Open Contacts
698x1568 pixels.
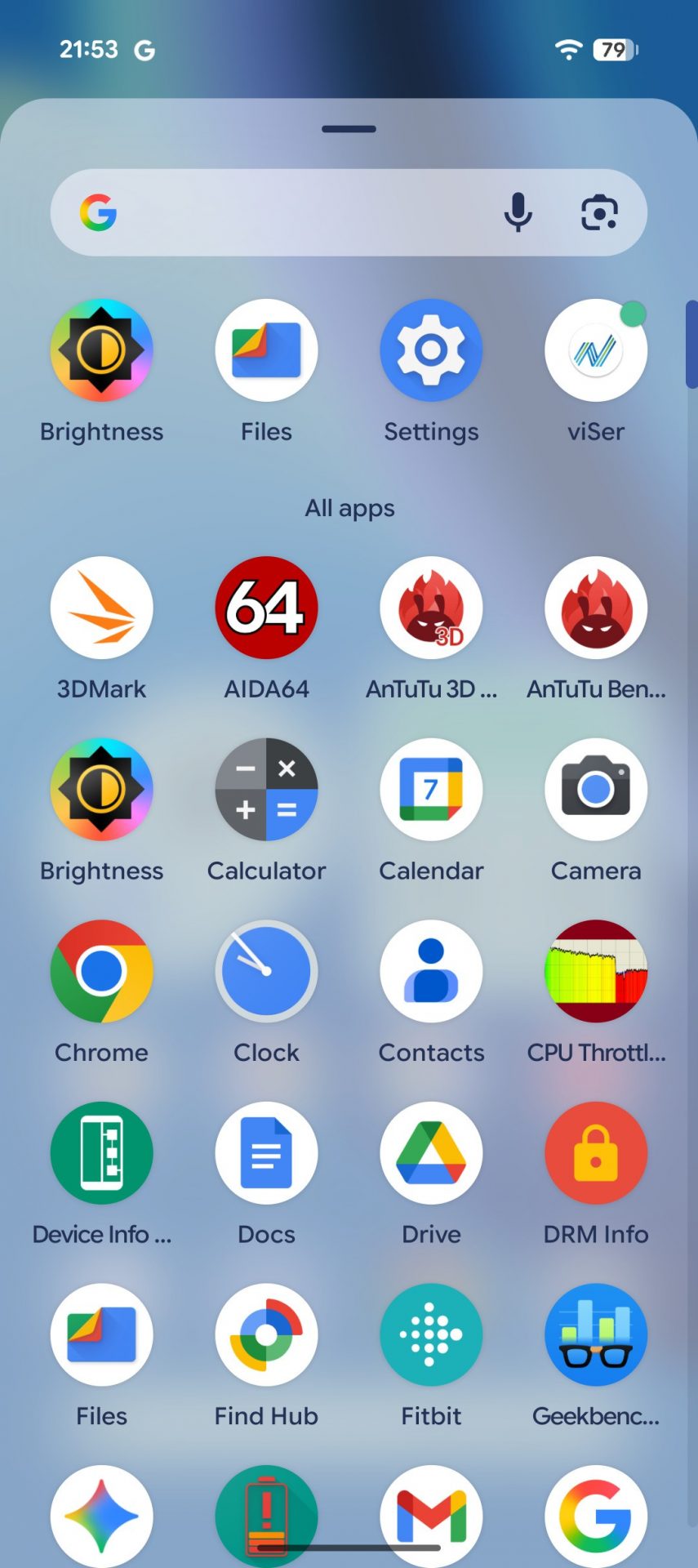(431, 972)
